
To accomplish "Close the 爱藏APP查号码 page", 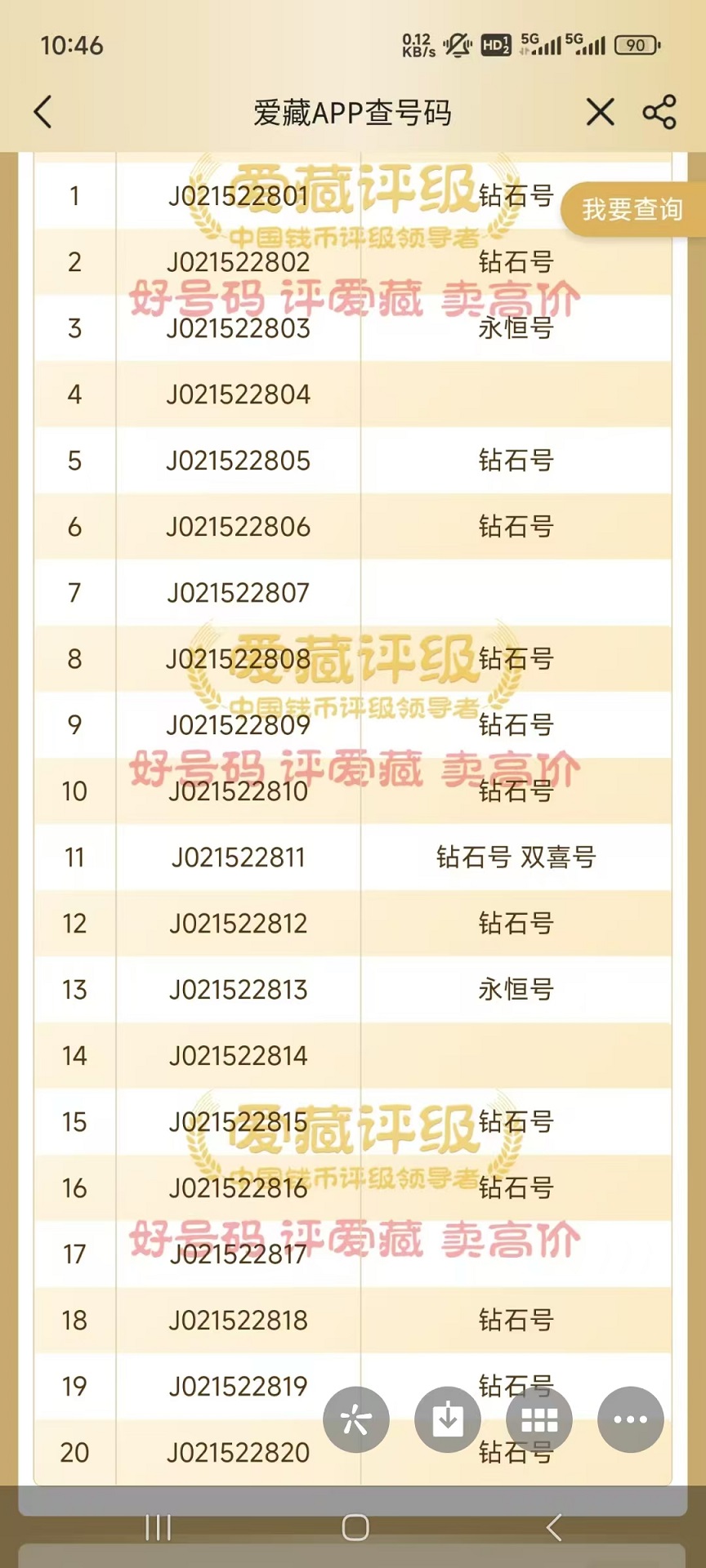I will 601,112.
